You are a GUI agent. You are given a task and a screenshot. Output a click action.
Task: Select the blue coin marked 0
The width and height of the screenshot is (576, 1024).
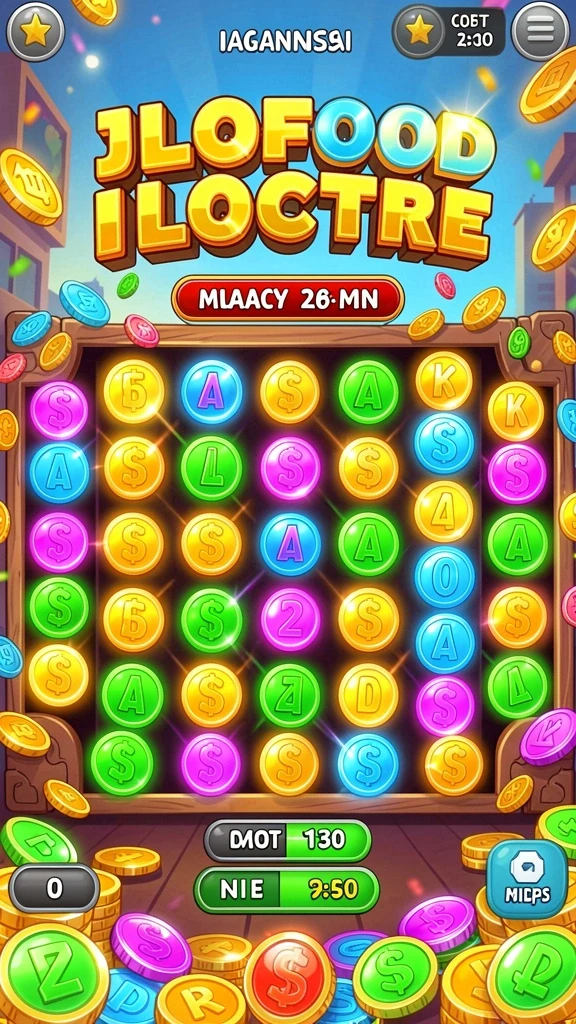[x=444, y=577]
